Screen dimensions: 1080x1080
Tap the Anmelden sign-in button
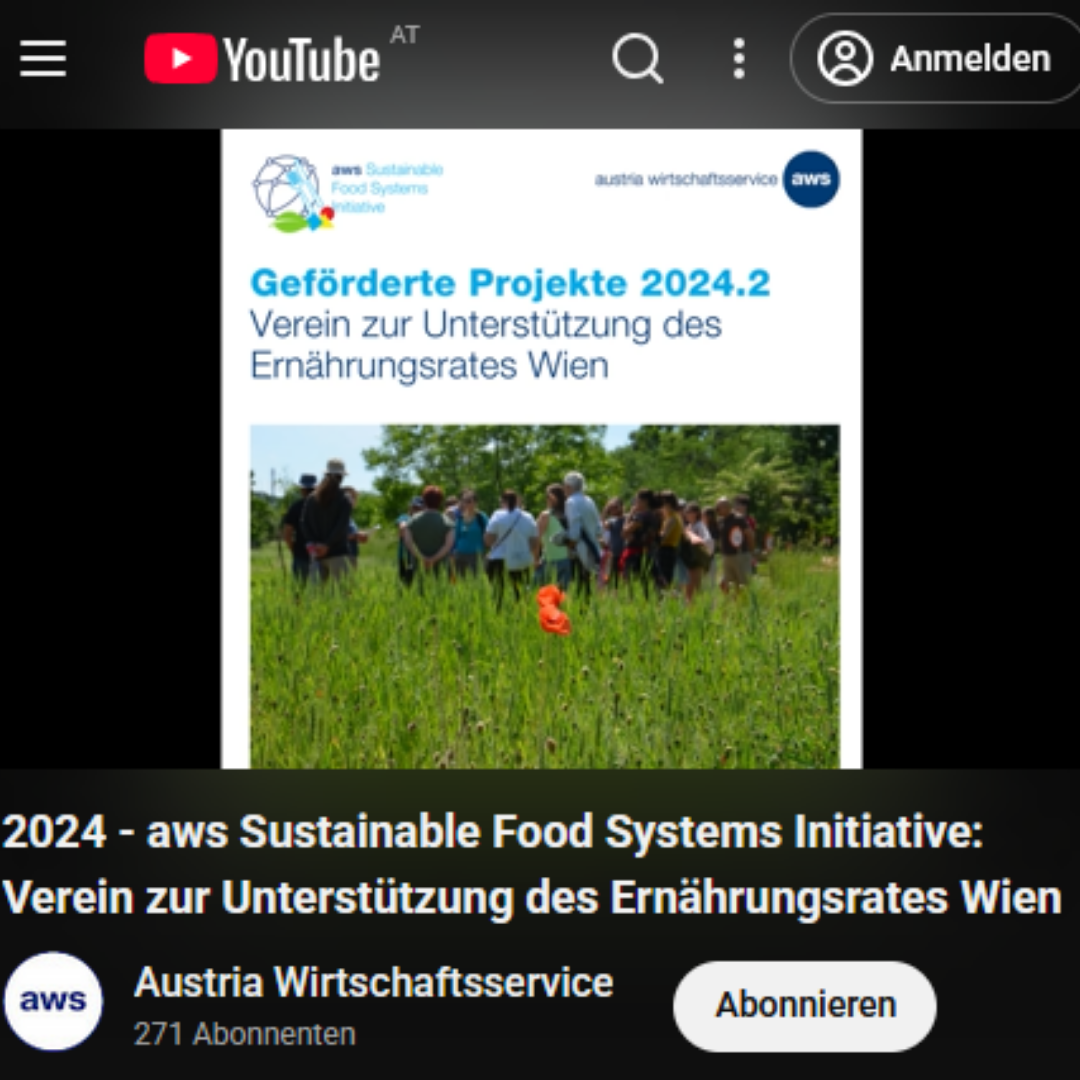[935, 59]
